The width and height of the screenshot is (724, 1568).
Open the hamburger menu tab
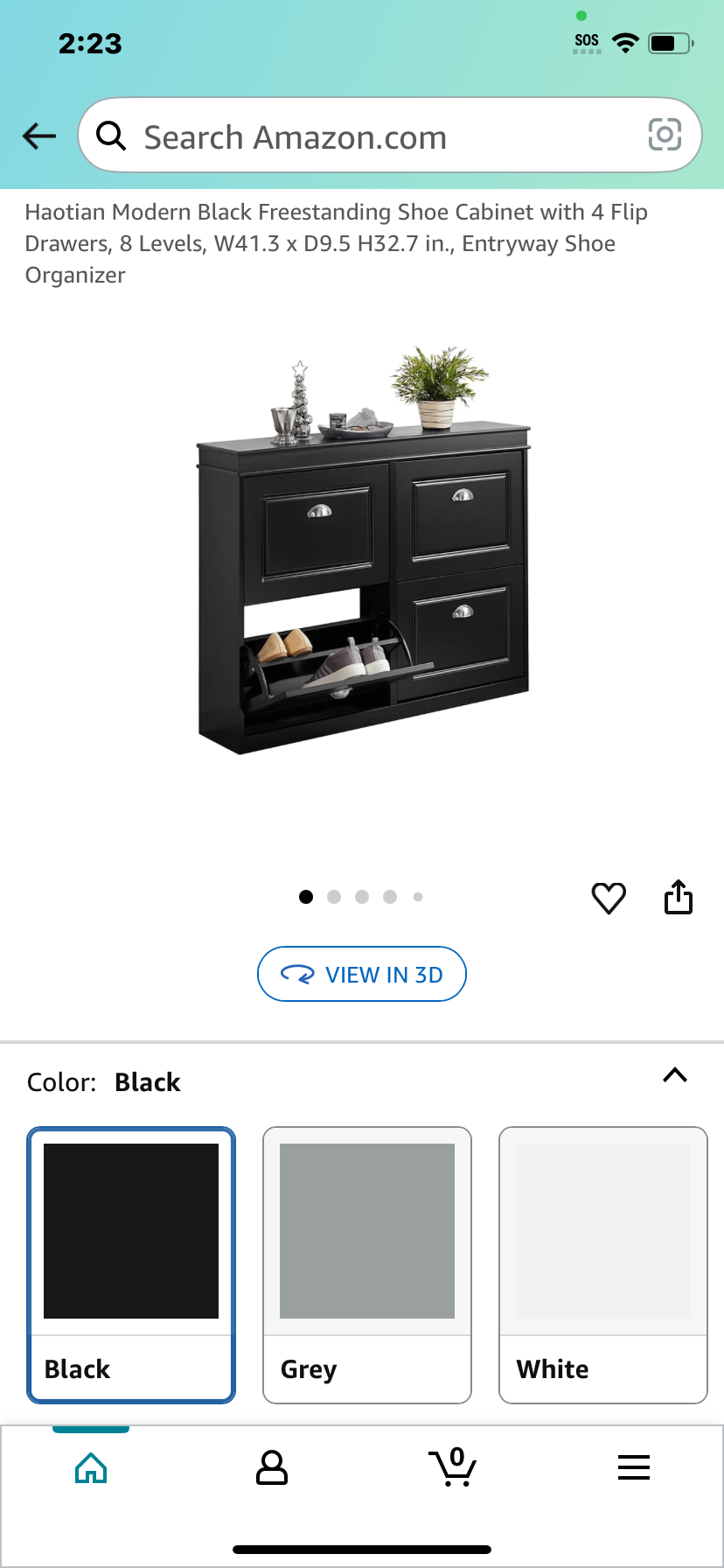tap(634, 1467)
